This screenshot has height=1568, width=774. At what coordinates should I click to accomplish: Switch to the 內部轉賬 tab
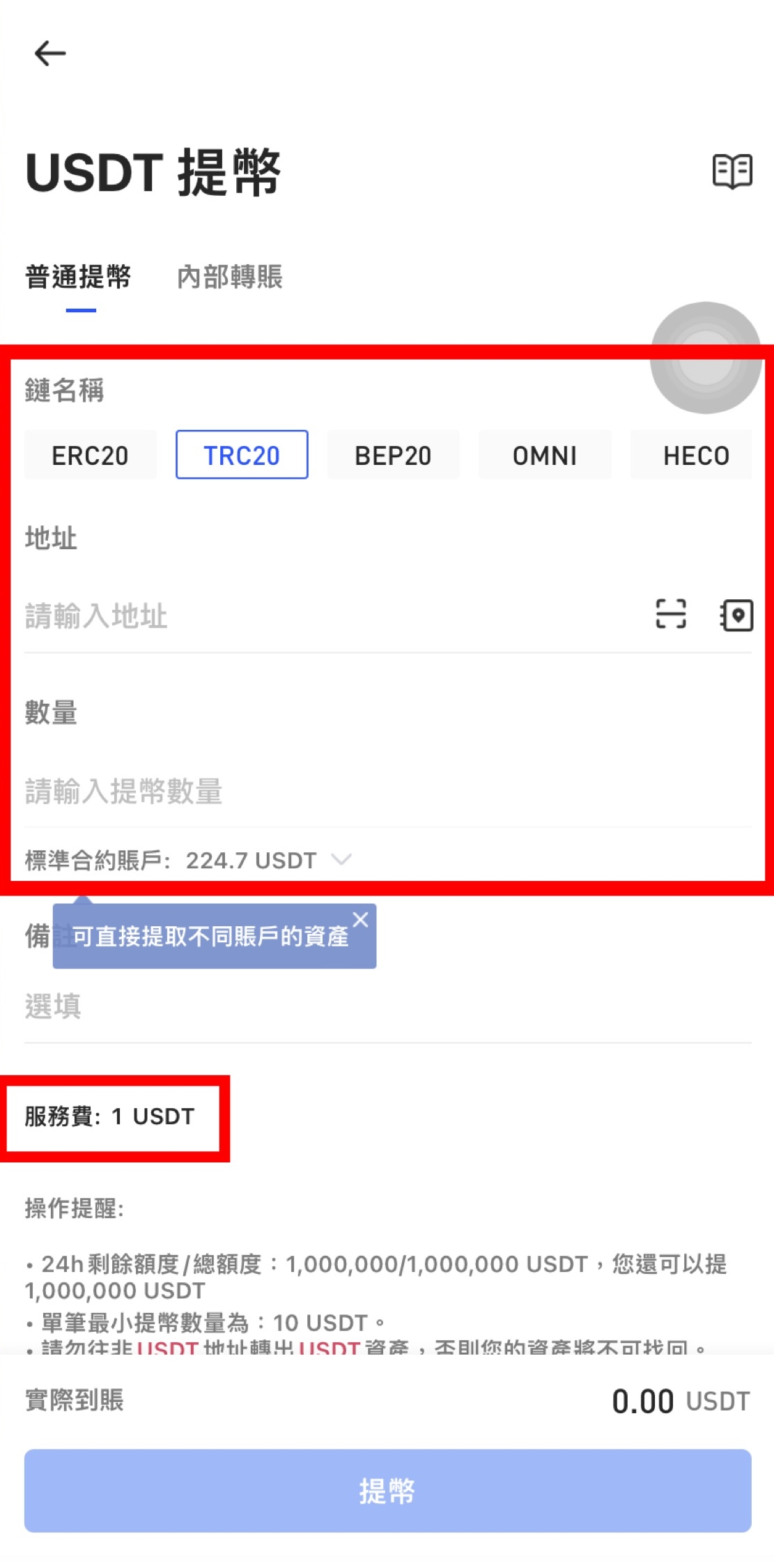coord(230,277)
